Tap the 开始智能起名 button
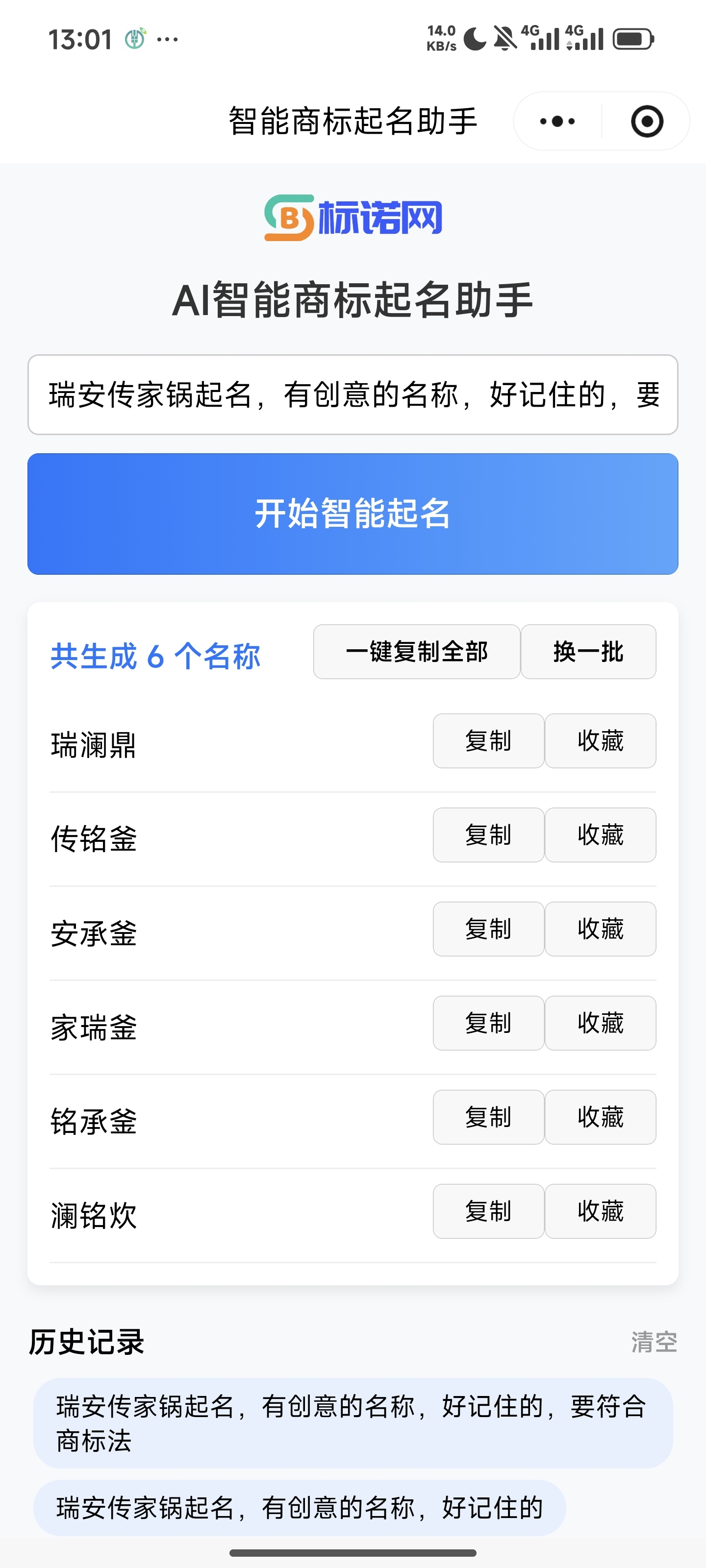This screenshot has height=1568, width=706. click(353, 514)
